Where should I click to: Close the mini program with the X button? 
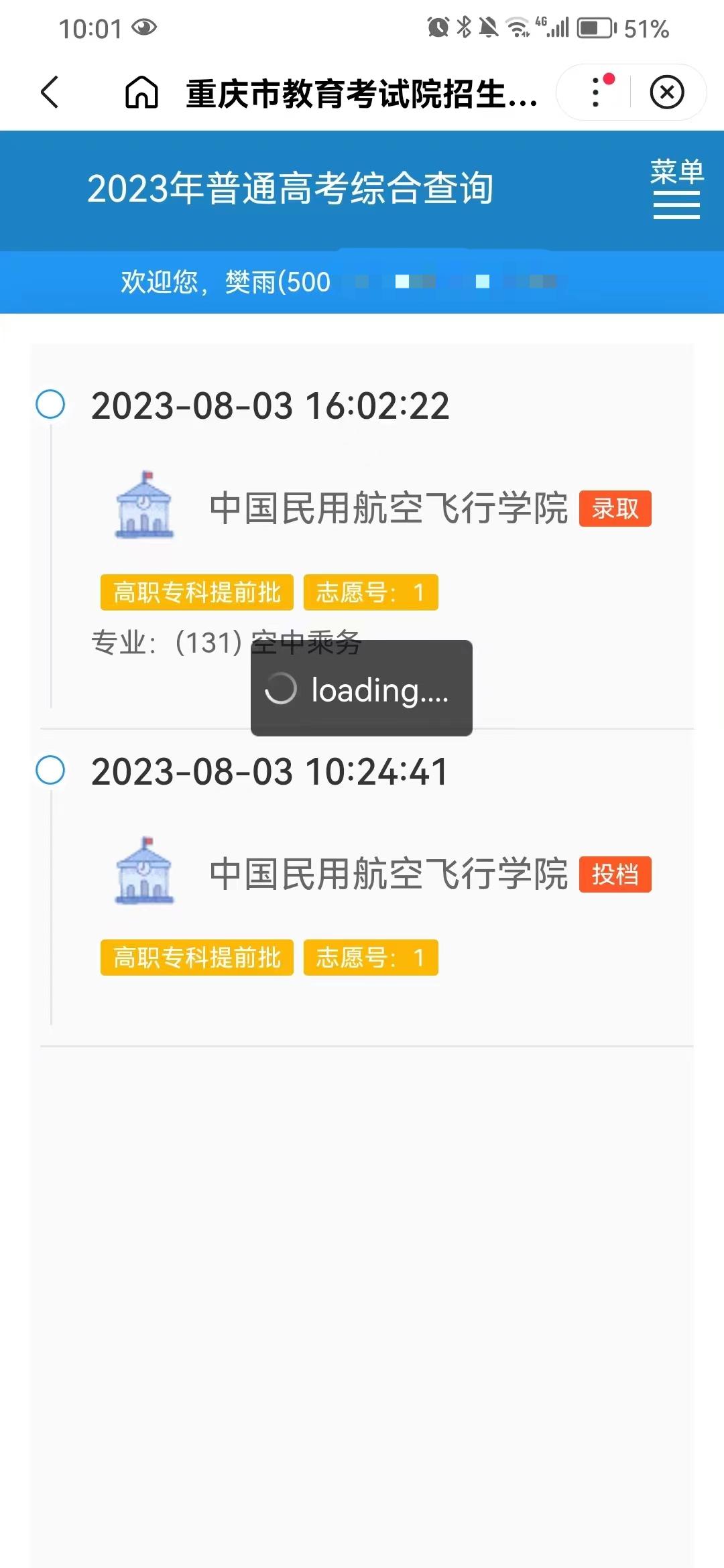(x=667, y=92)
